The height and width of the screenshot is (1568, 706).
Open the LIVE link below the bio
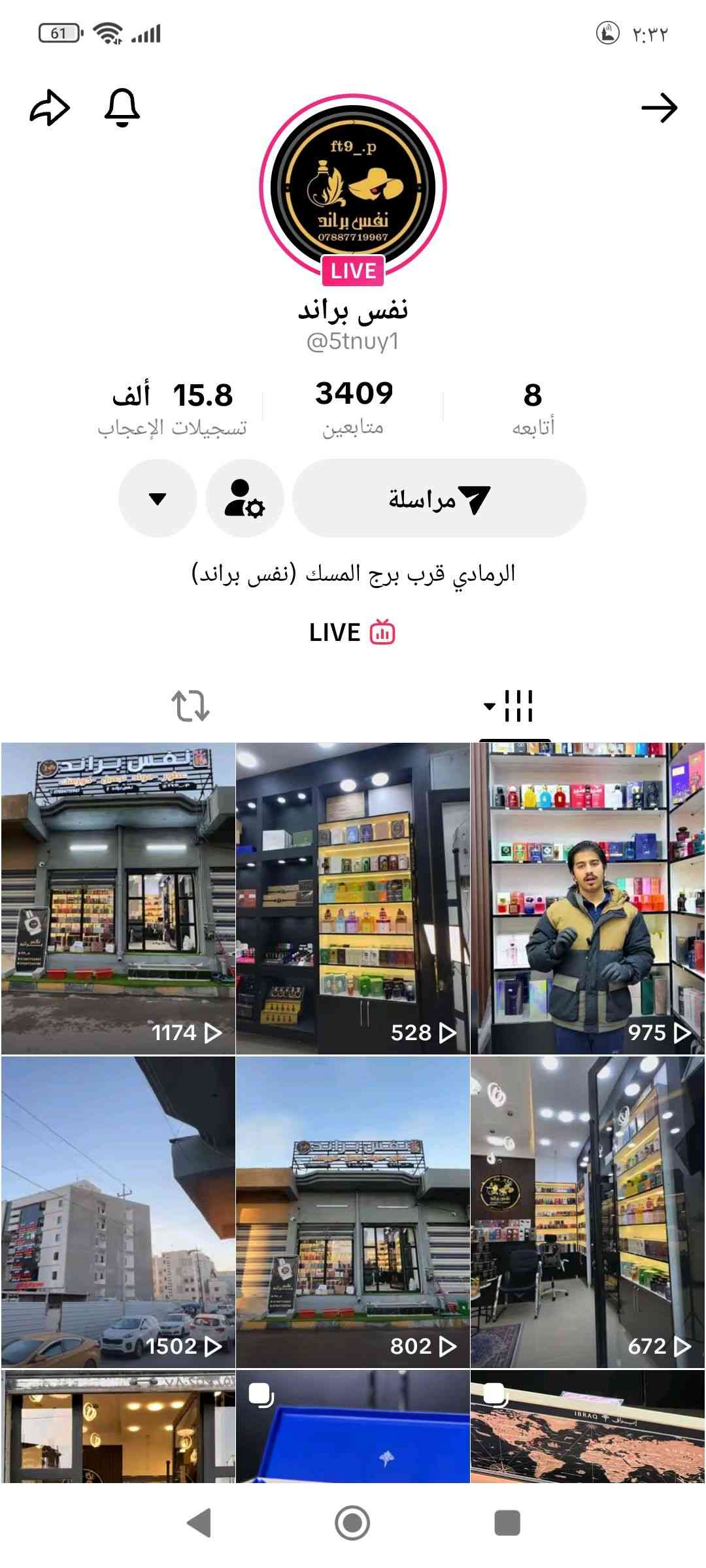(352, 632)
